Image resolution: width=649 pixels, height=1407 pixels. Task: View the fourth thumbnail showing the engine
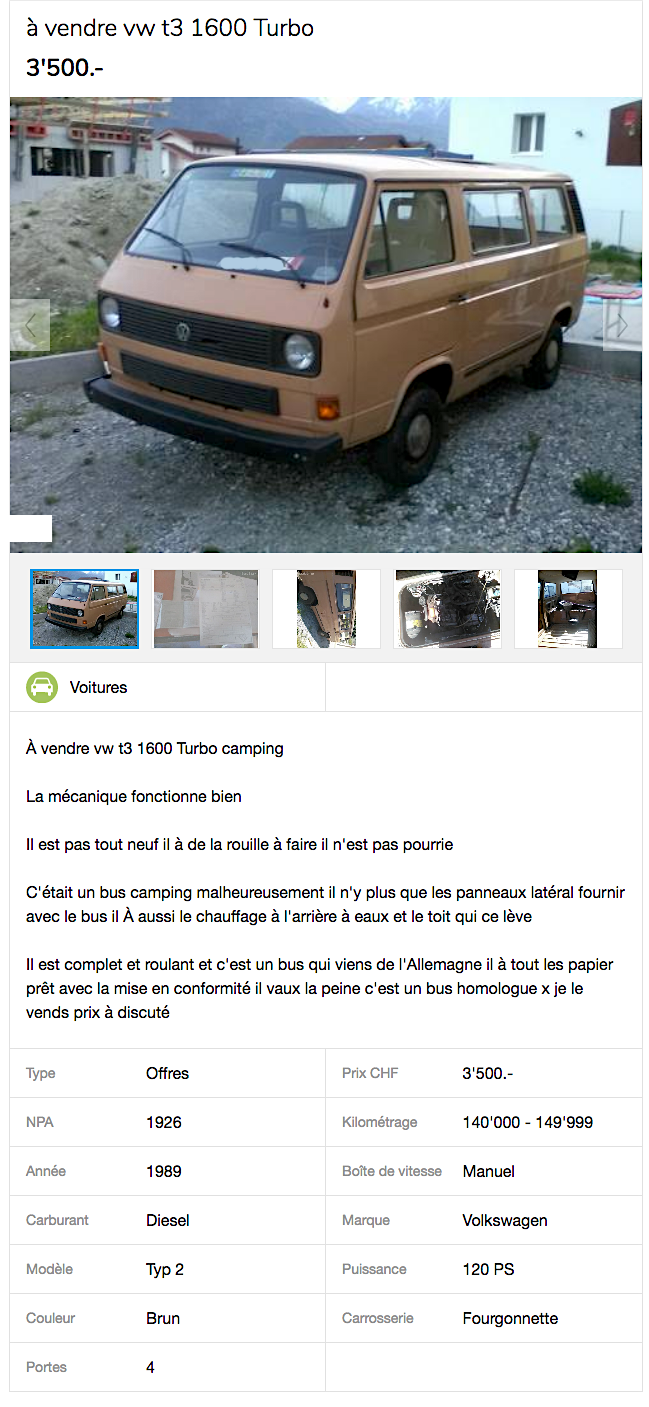coord(447,609)
